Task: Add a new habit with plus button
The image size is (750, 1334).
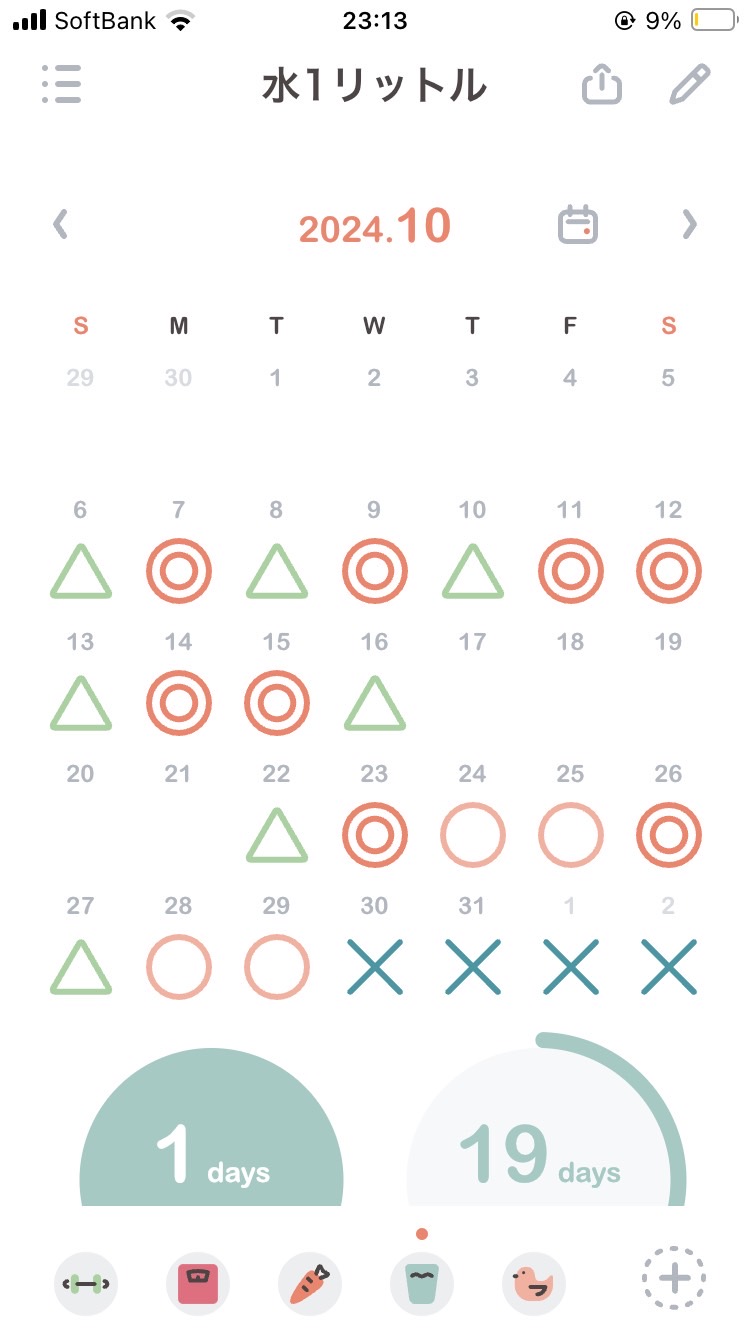Action: 674,1278
